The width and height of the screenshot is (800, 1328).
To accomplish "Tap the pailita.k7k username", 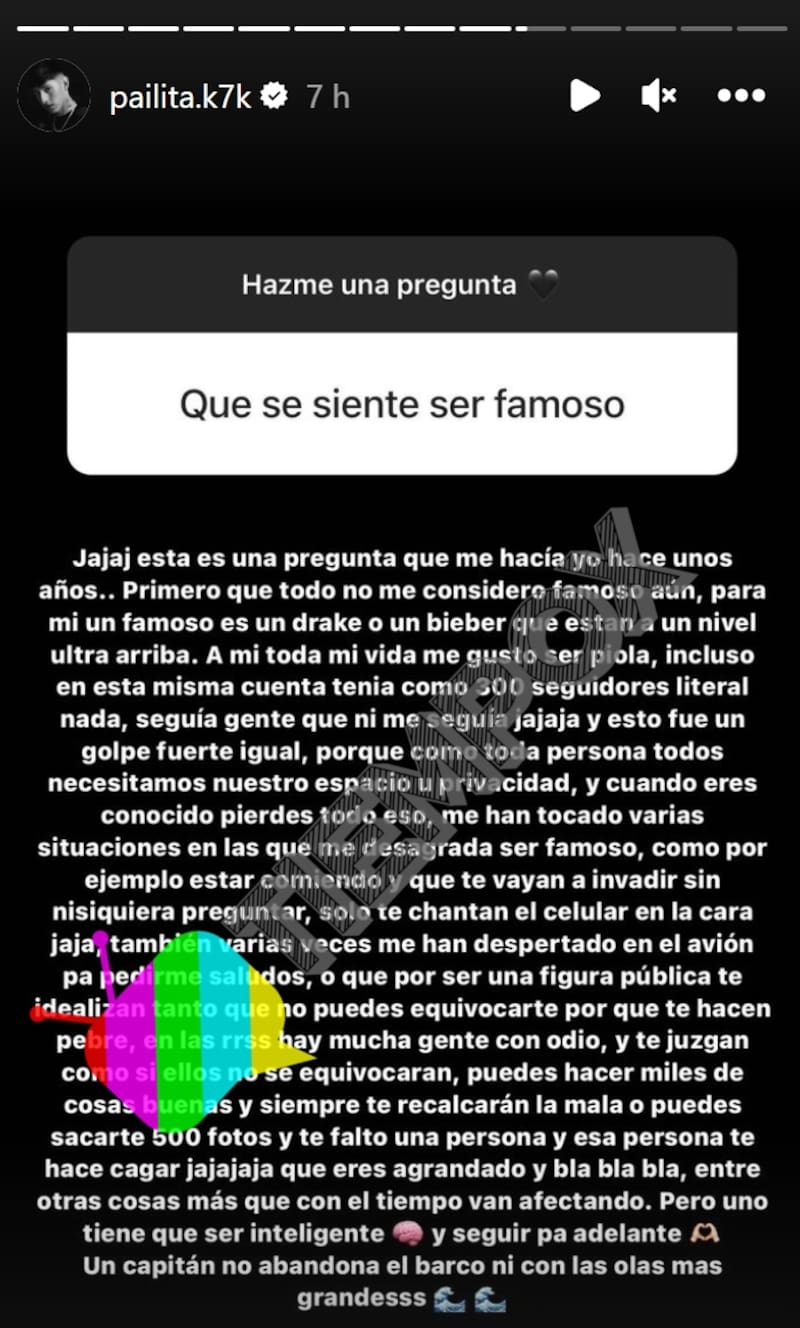I will (x=180, y=96).
